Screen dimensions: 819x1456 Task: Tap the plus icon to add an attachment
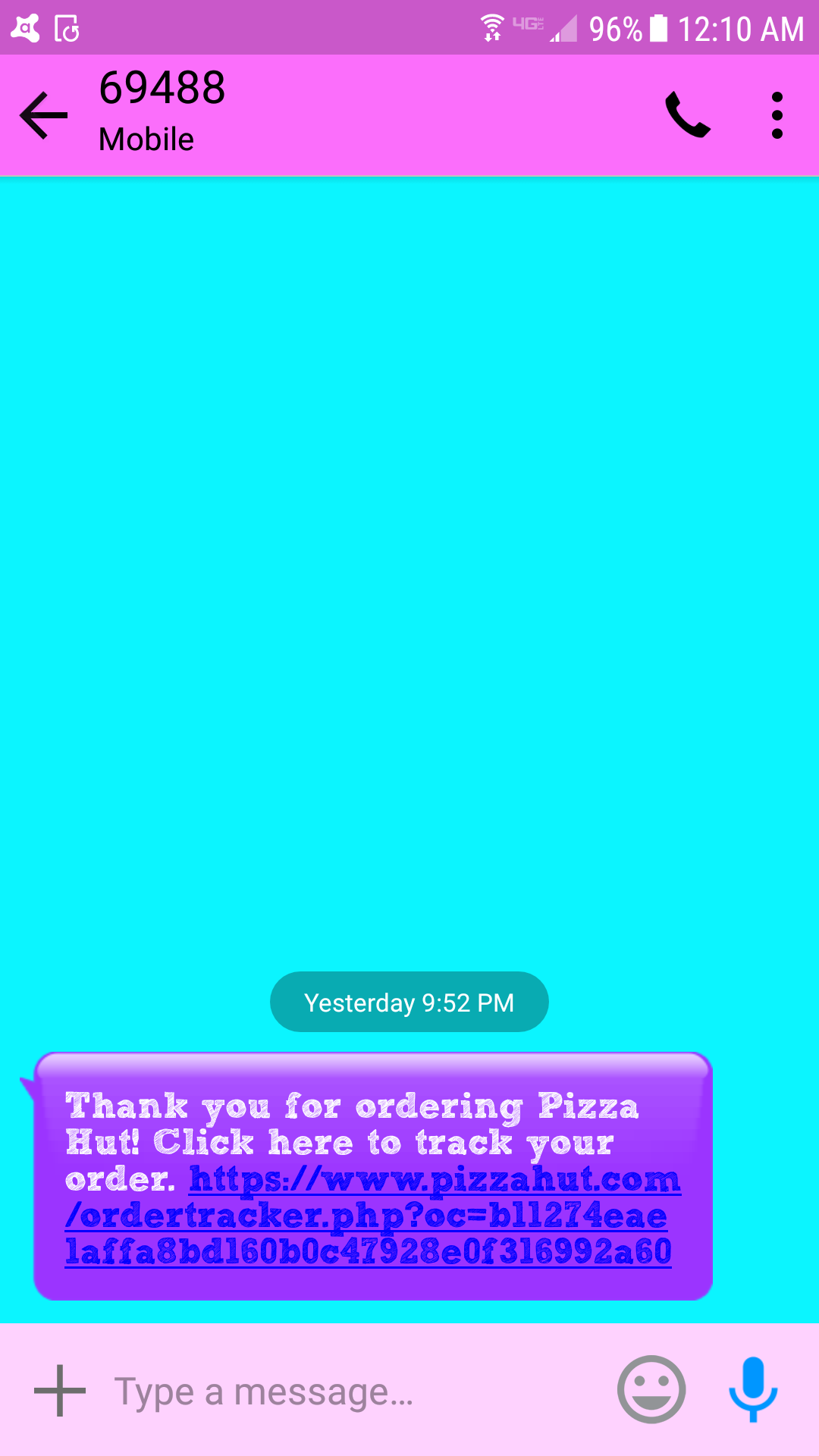pos(60,1391)
